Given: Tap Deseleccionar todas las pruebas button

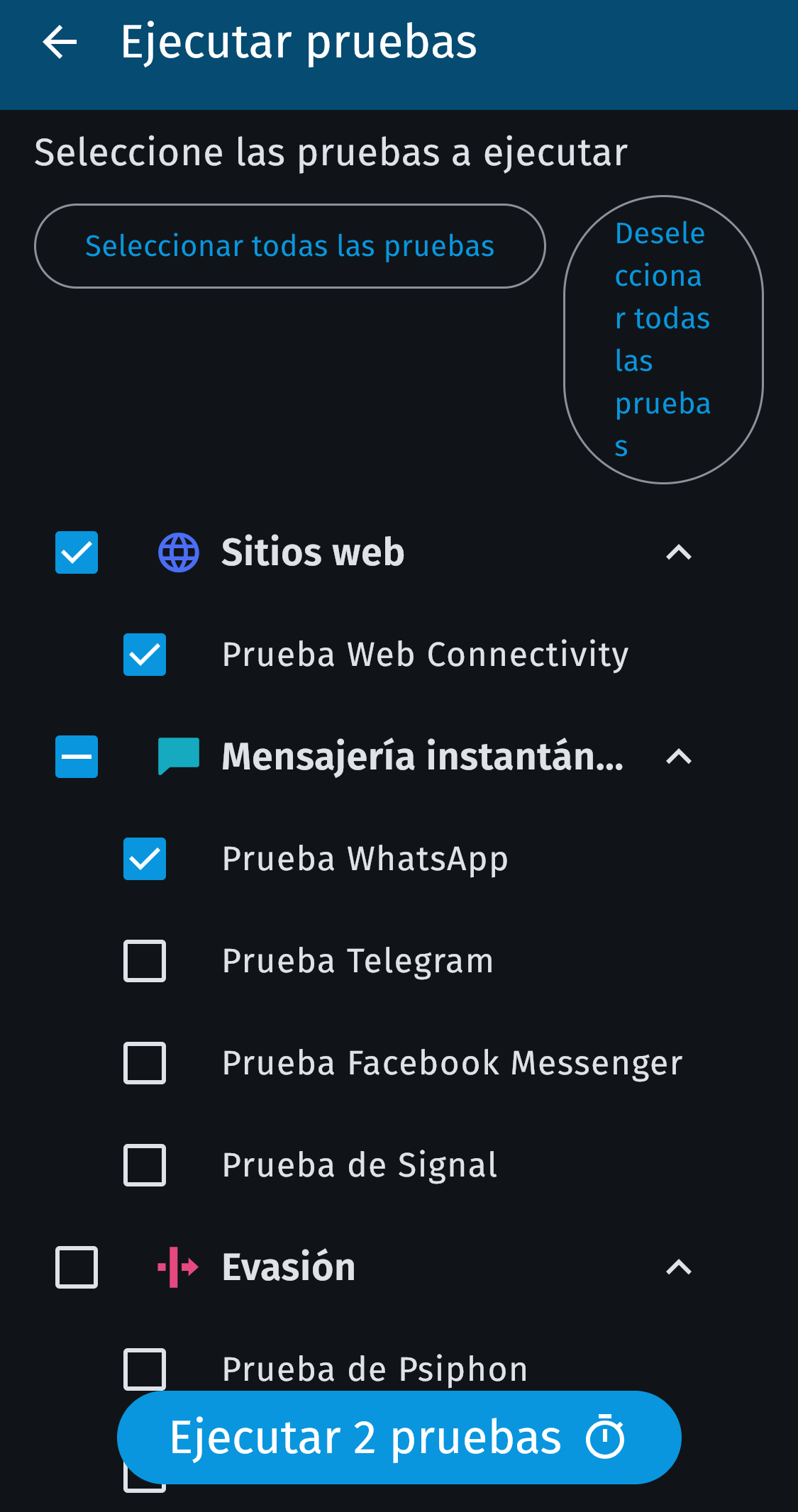Looking at the screenshot, I should (x=663, y=340).
